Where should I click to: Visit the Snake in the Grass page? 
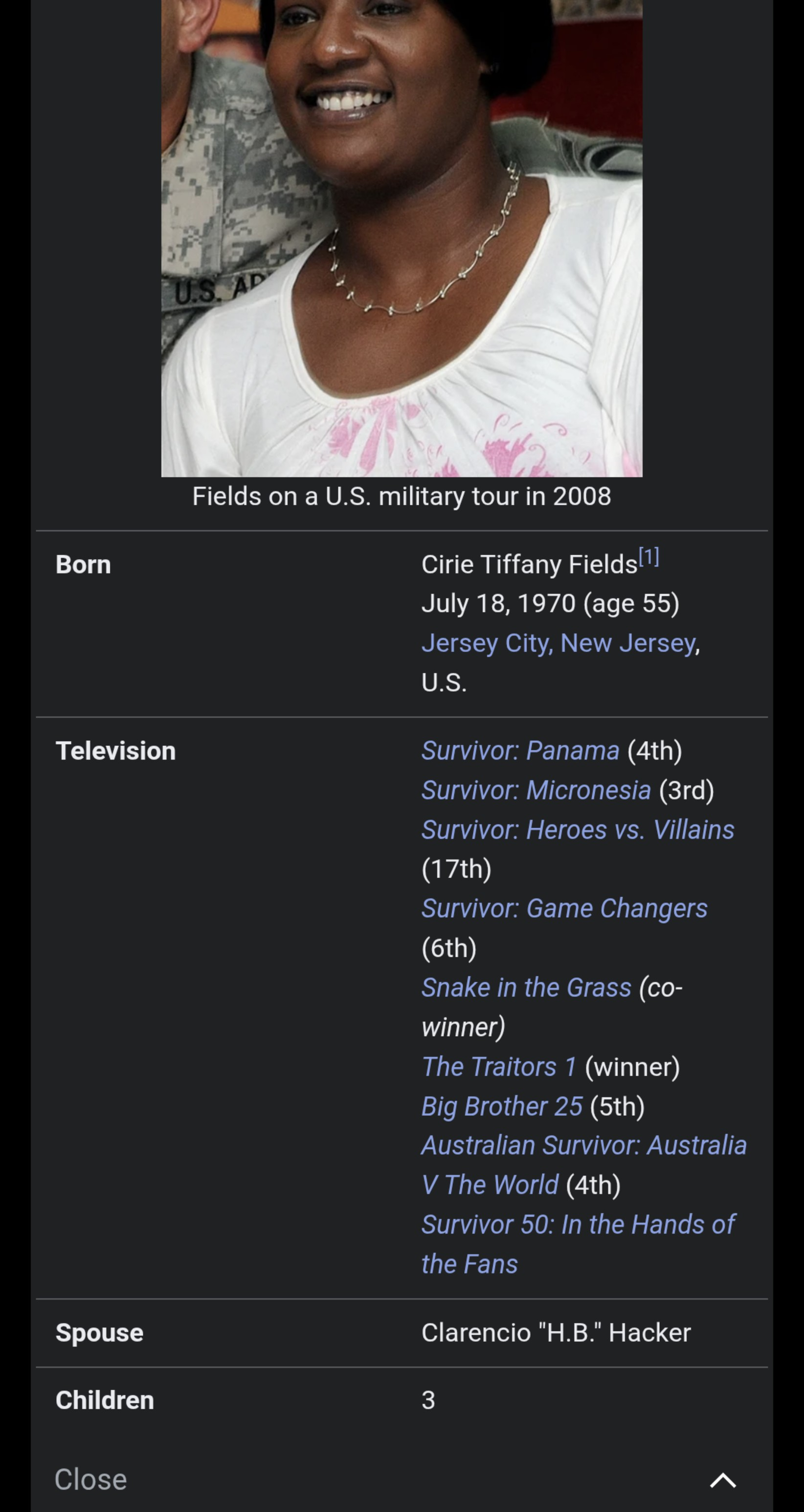(526, 988)
